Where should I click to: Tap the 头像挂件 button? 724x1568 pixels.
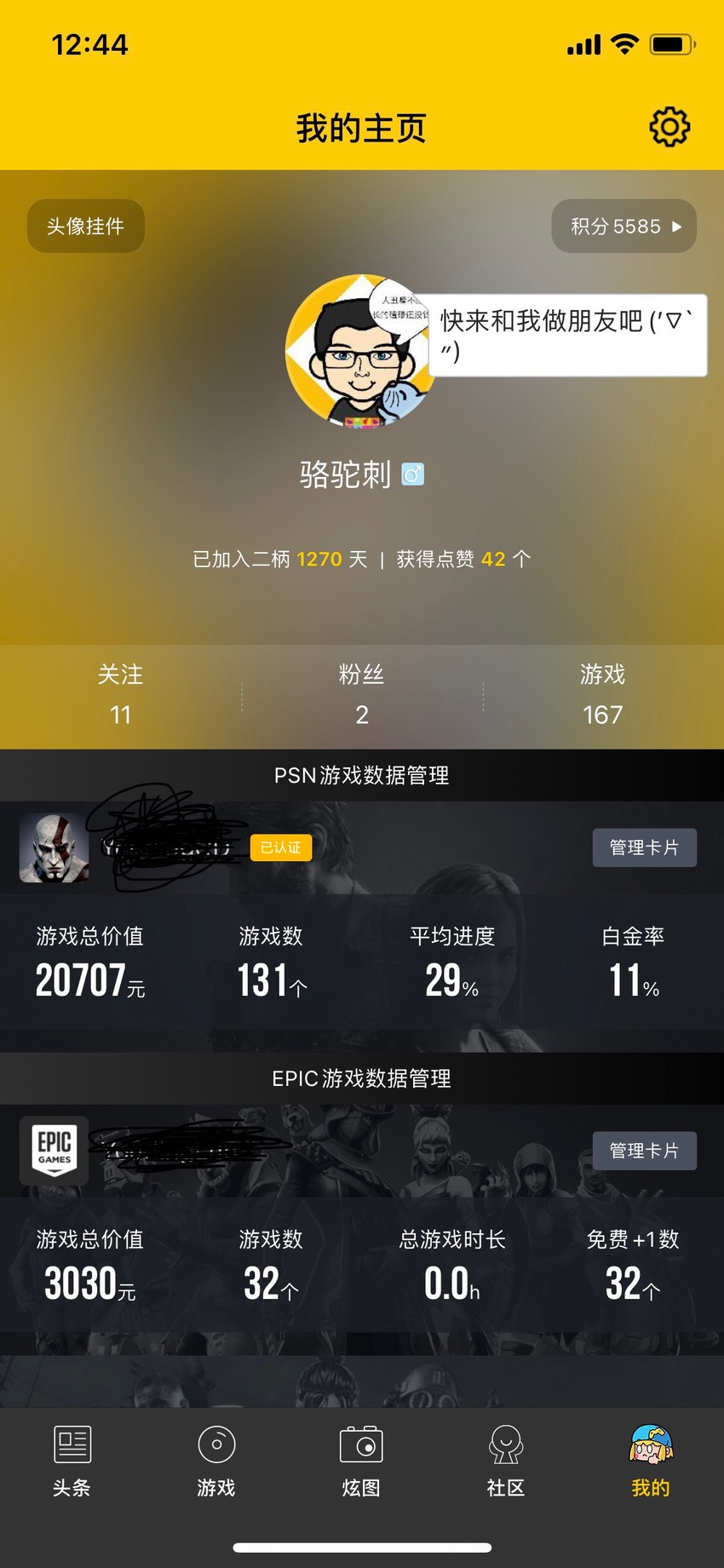pyautogui.click(x=86, y=226)
